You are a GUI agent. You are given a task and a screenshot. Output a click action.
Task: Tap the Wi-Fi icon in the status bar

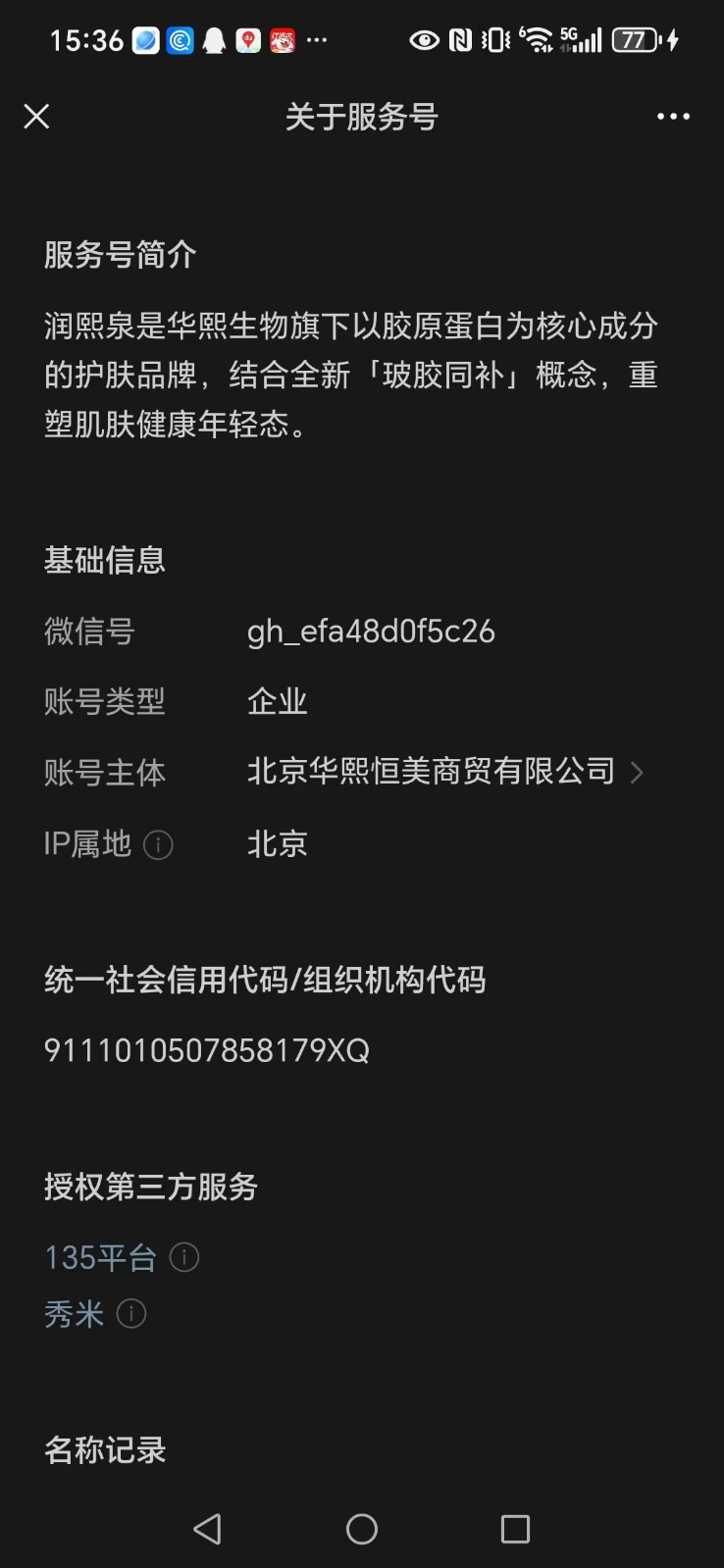(x=539, y=39)
